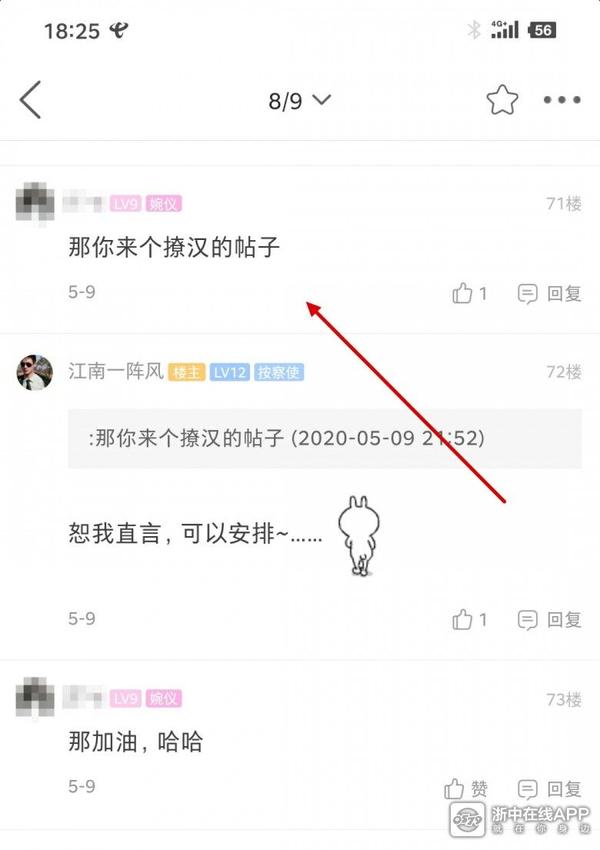Open the three-dot overflow menu
600x850 pixels.
[562, 100]
